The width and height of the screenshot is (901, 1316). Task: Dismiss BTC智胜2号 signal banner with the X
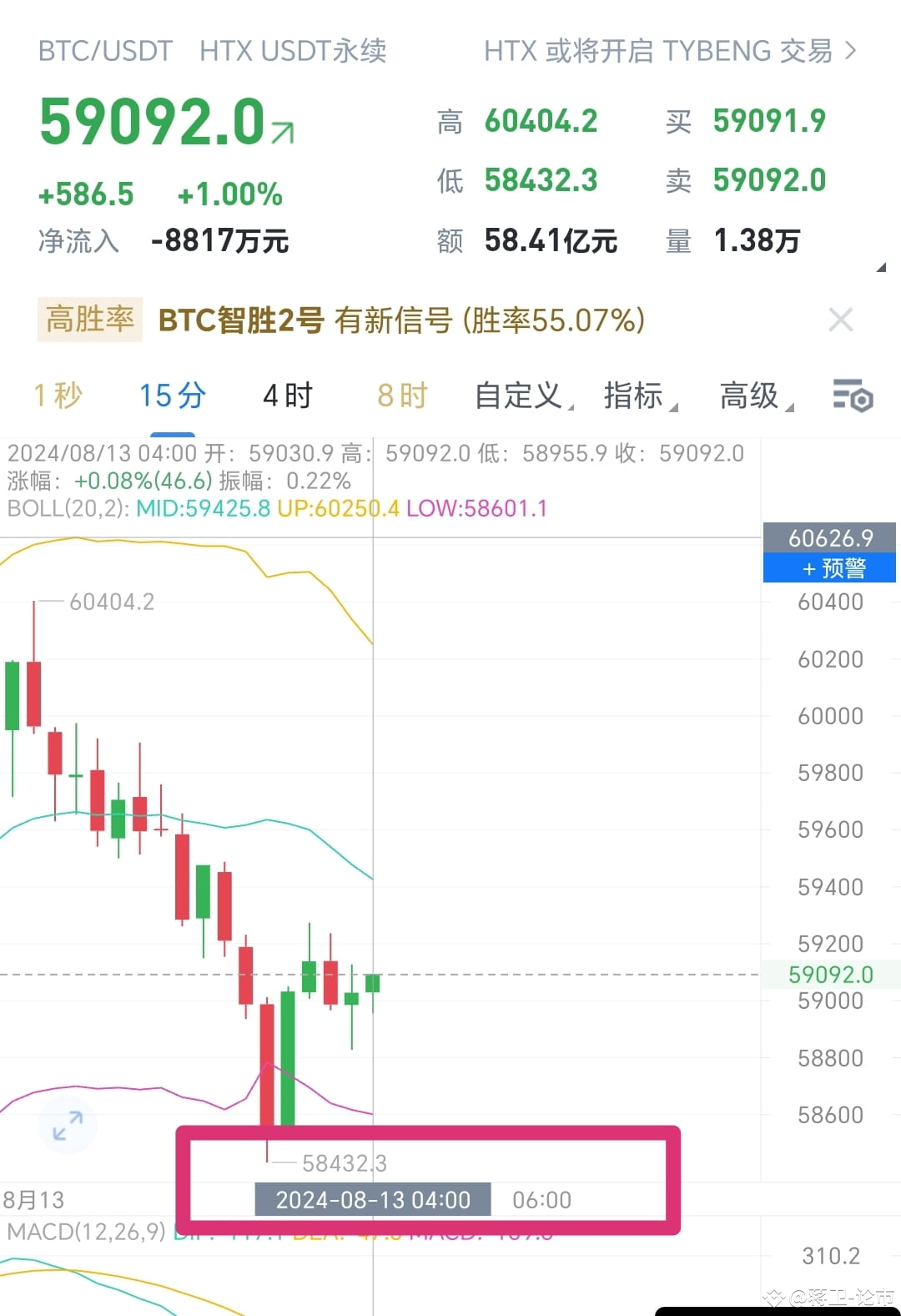click(841, 320)
